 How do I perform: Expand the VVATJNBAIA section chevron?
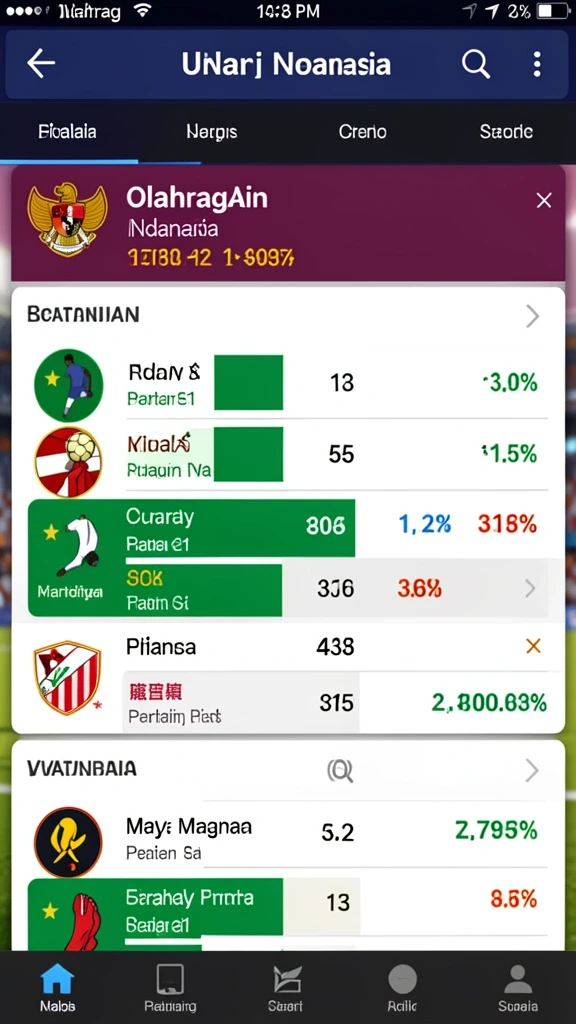[x=532, y=771]
